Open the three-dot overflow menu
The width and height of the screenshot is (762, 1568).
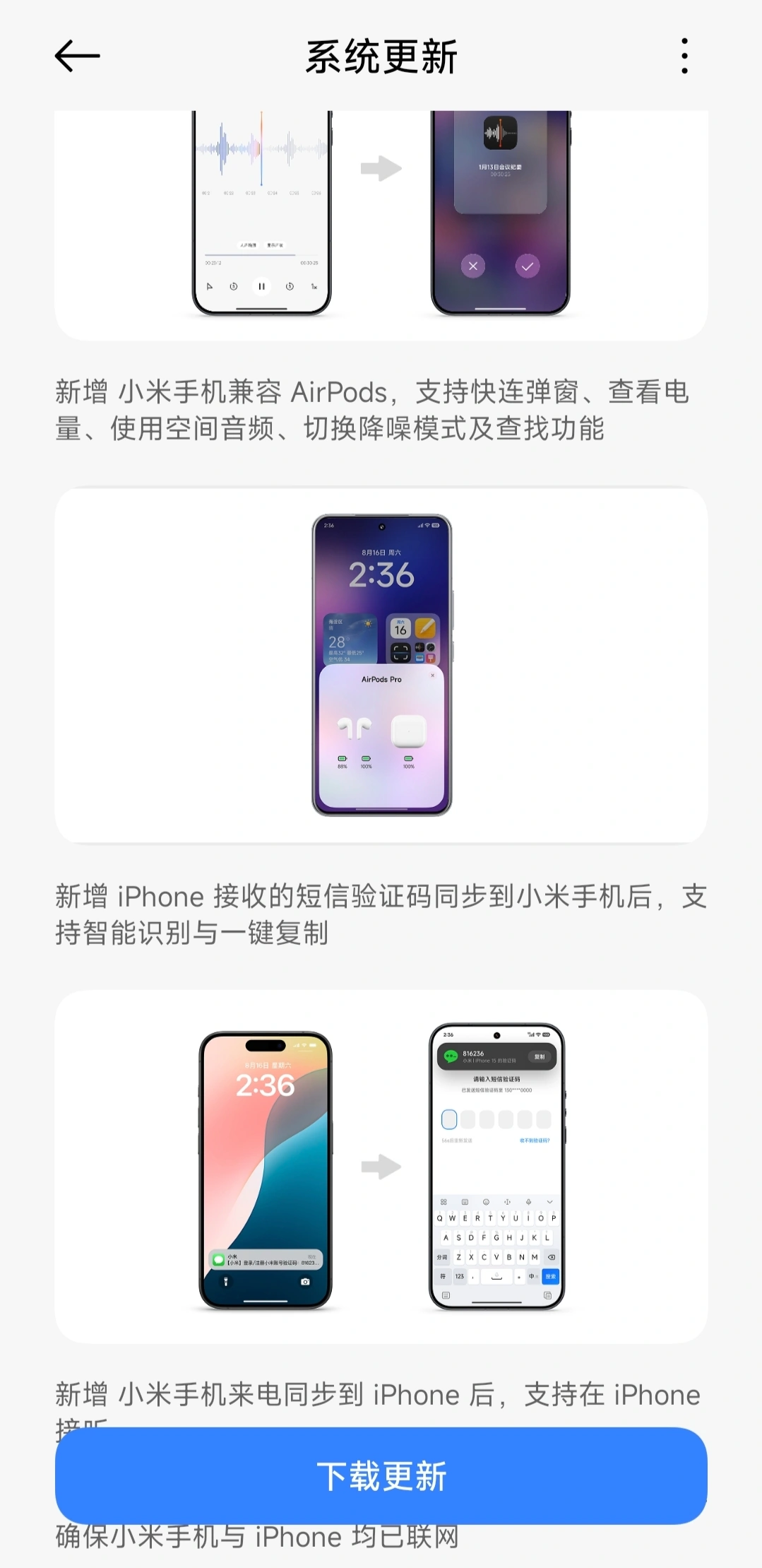point(684,56)
